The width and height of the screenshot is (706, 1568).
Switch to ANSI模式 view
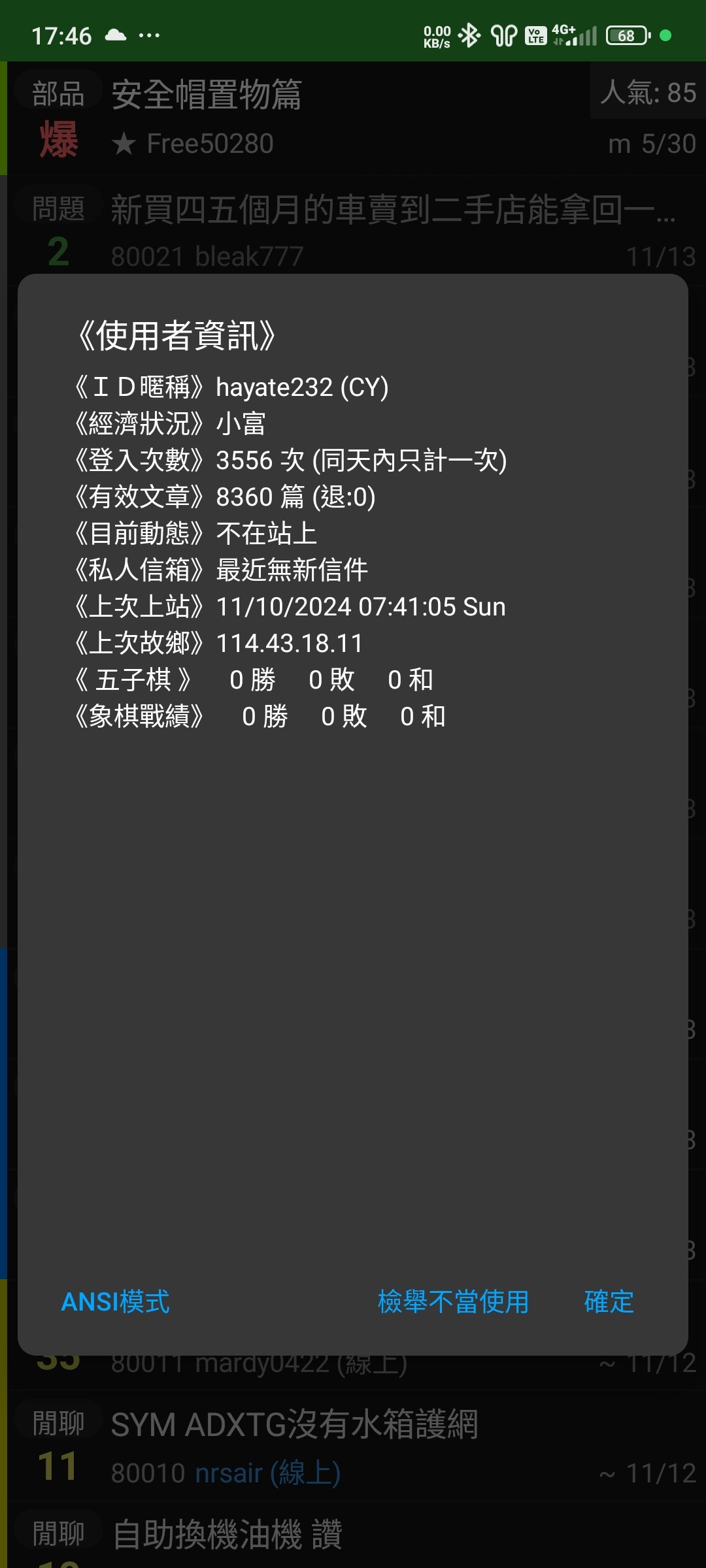click(x=115, y=1301)
